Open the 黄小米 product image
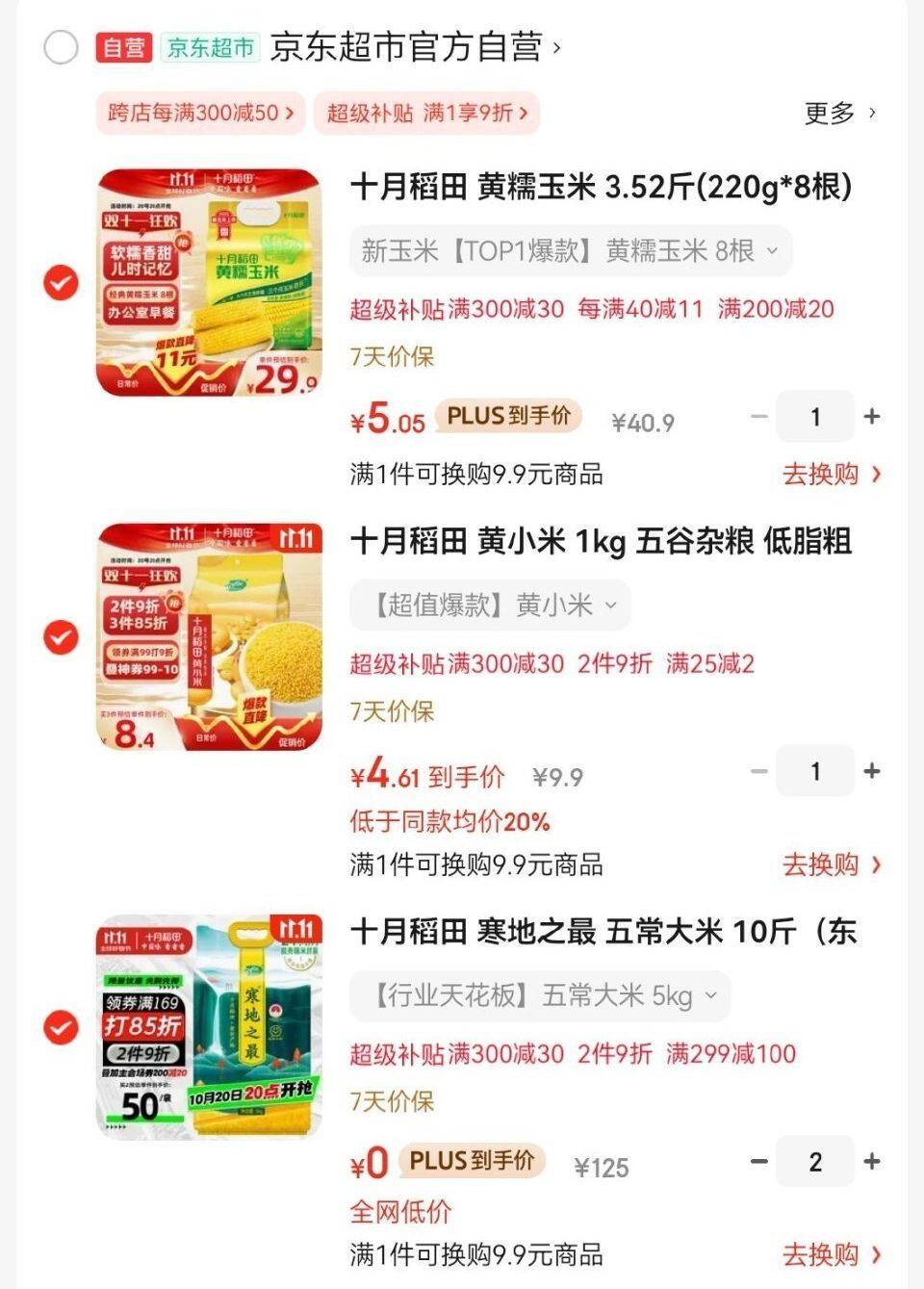This screenshot has width=924, height=1289. [209, 637]
